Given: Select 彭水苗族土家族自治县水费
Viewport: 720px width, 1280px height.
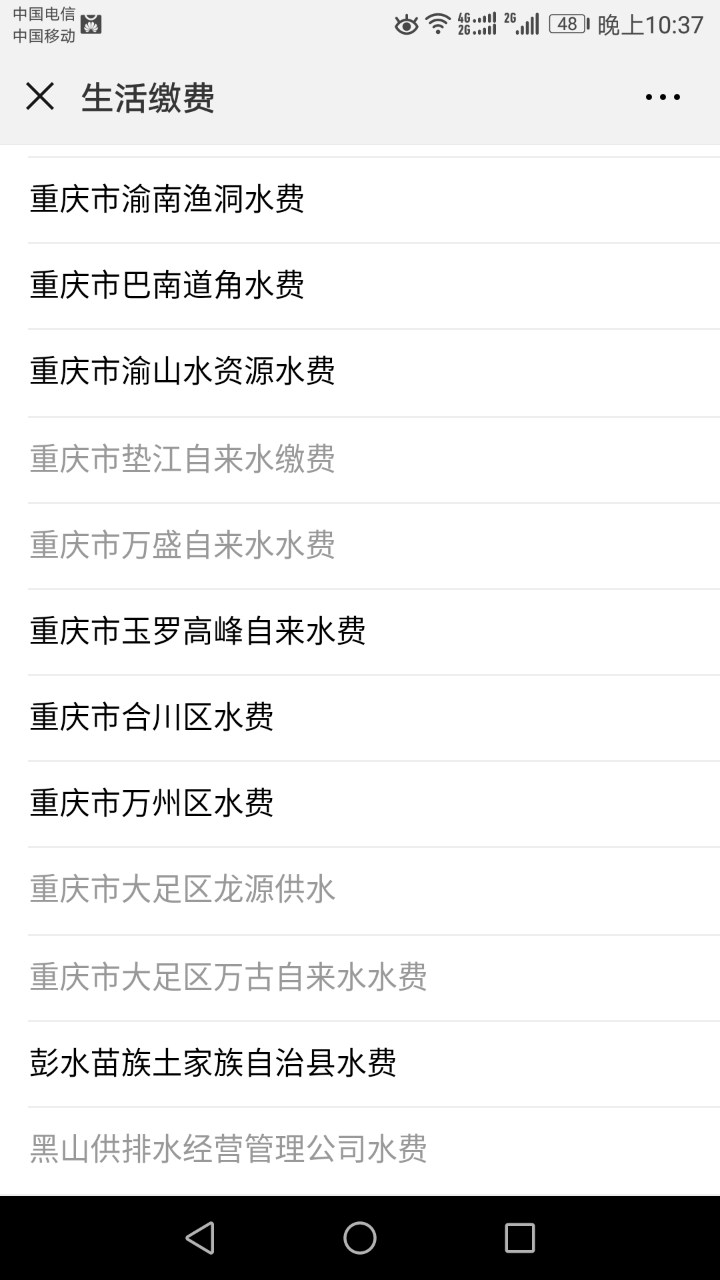Looking at the screenshot, I should click(x=213, y=1062).
